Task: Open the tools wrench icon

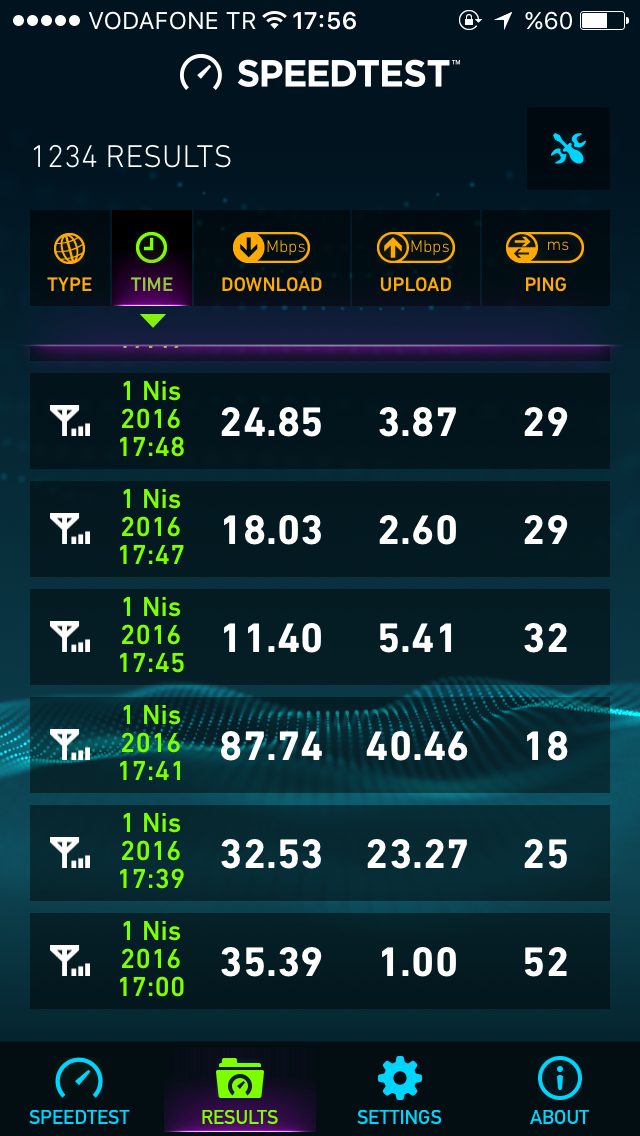Action: (568, 149)
